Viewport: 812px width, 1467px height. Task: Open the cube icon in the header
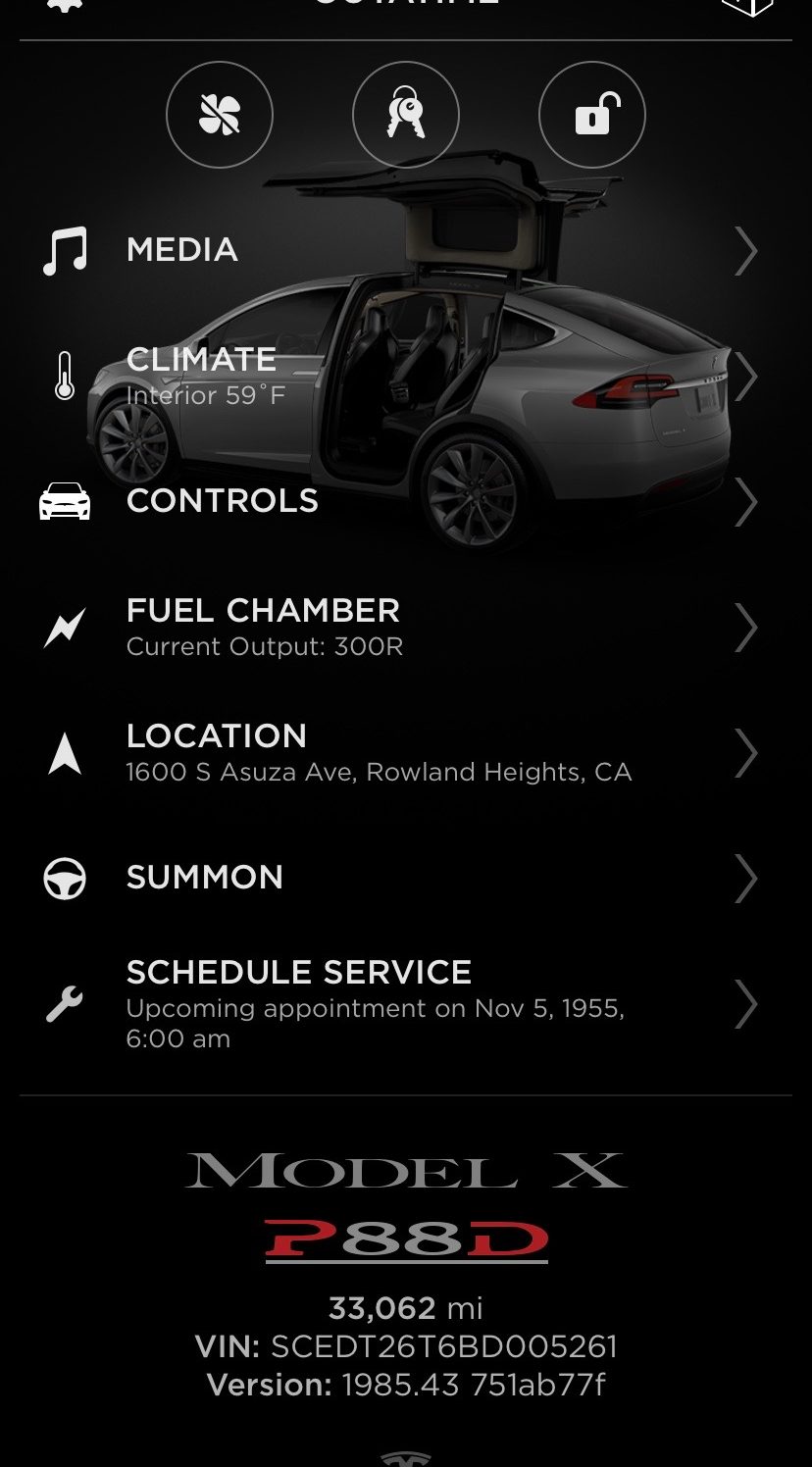point(747,6)
